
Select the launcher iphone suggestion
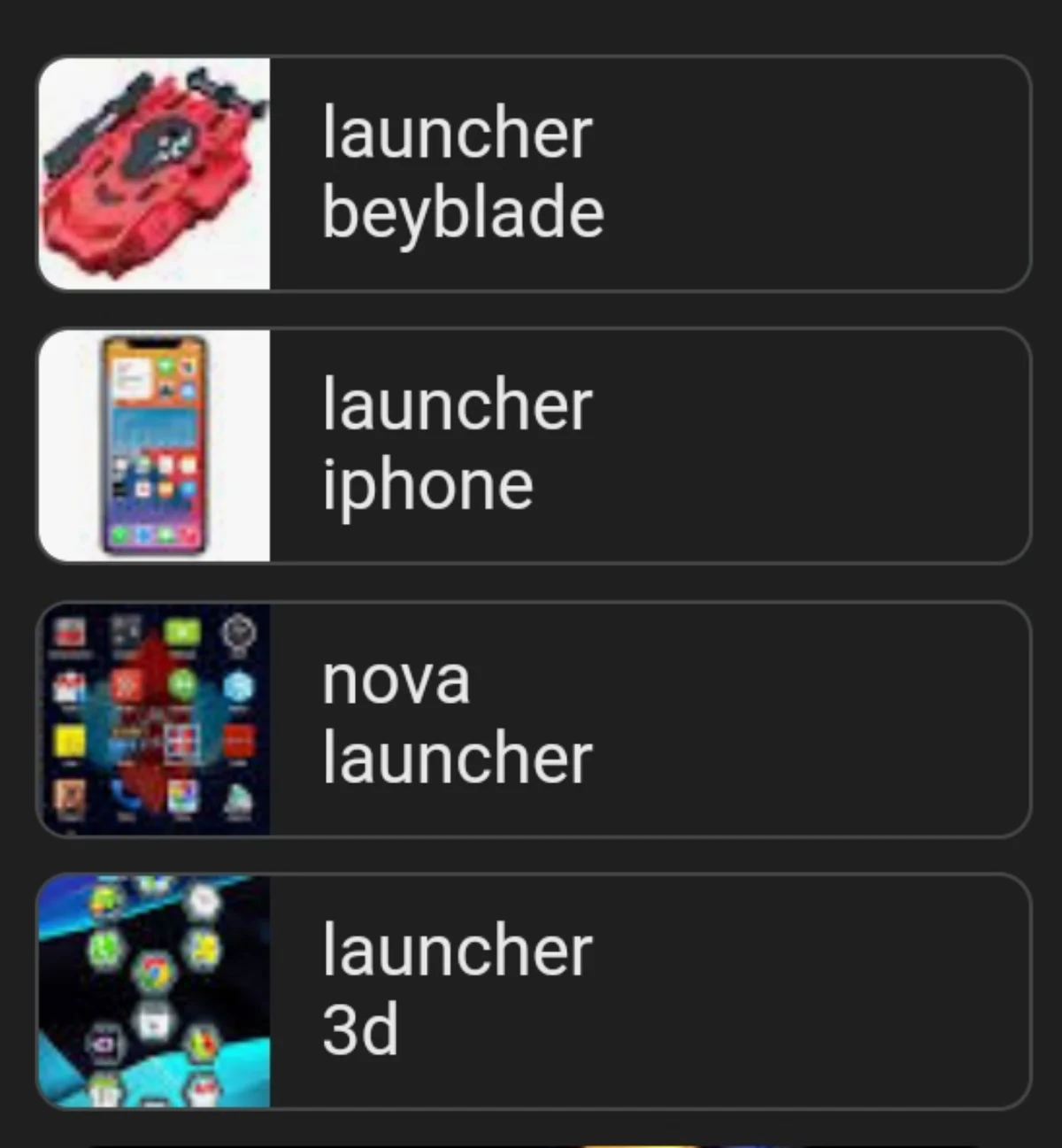point(534,445)
